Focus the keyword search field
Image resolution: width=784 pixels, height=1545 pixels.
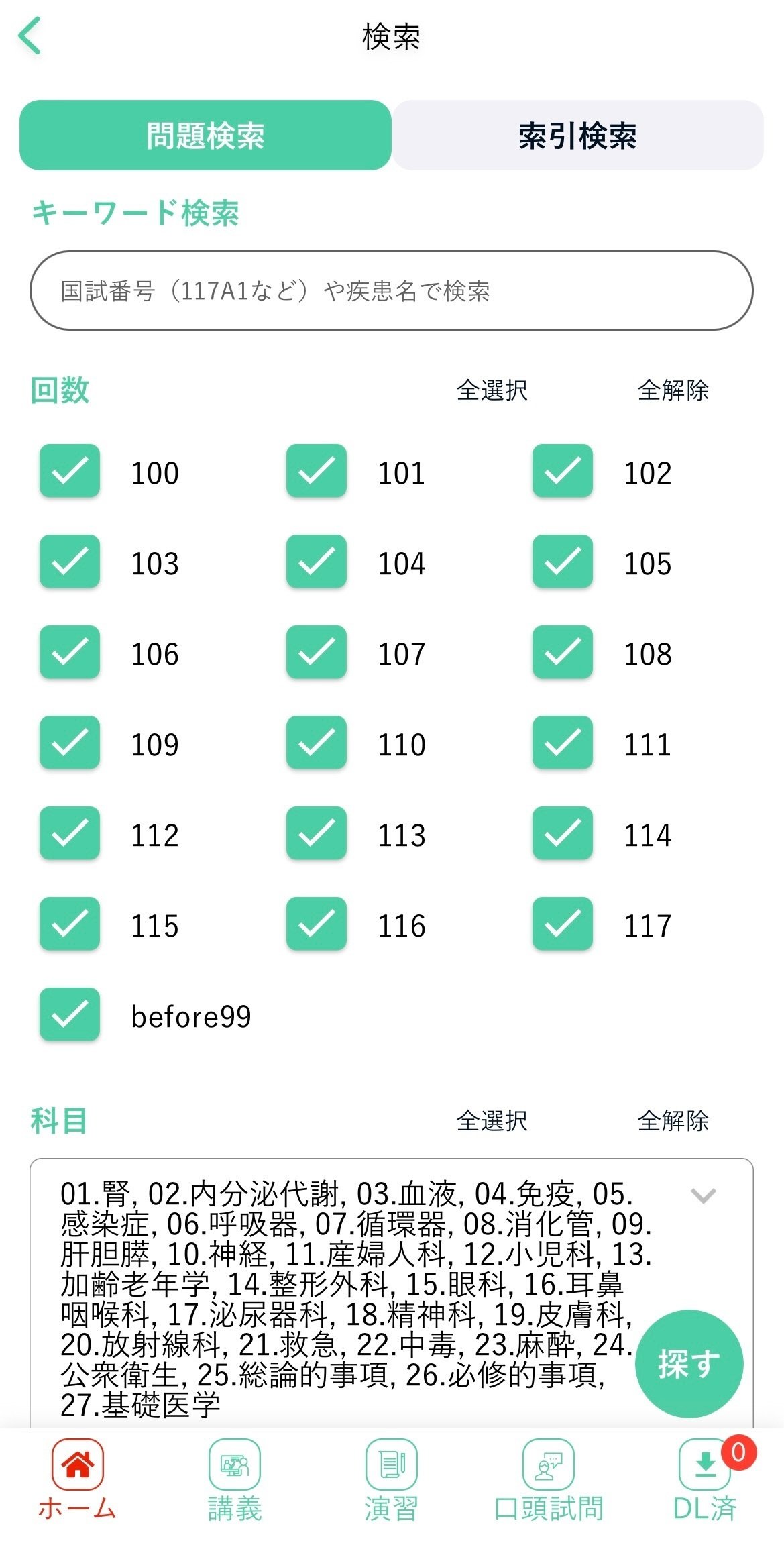point(392,290)
